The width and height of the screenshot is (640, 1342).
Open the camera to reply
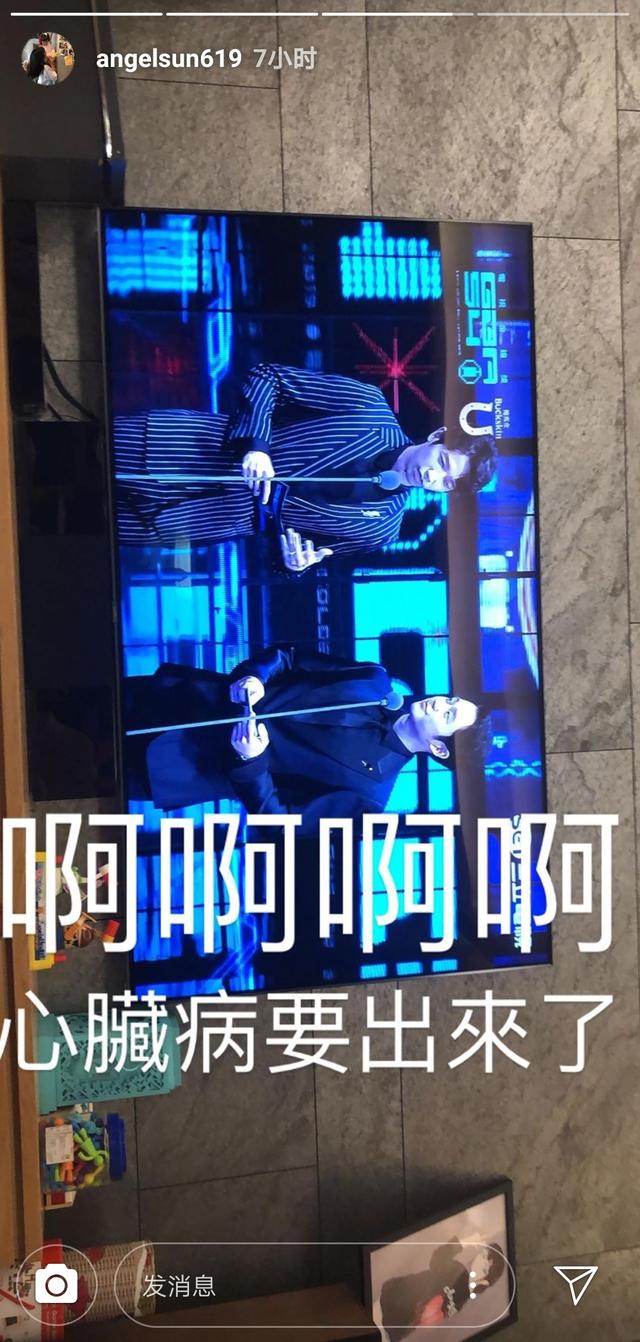coord(56,1286)
